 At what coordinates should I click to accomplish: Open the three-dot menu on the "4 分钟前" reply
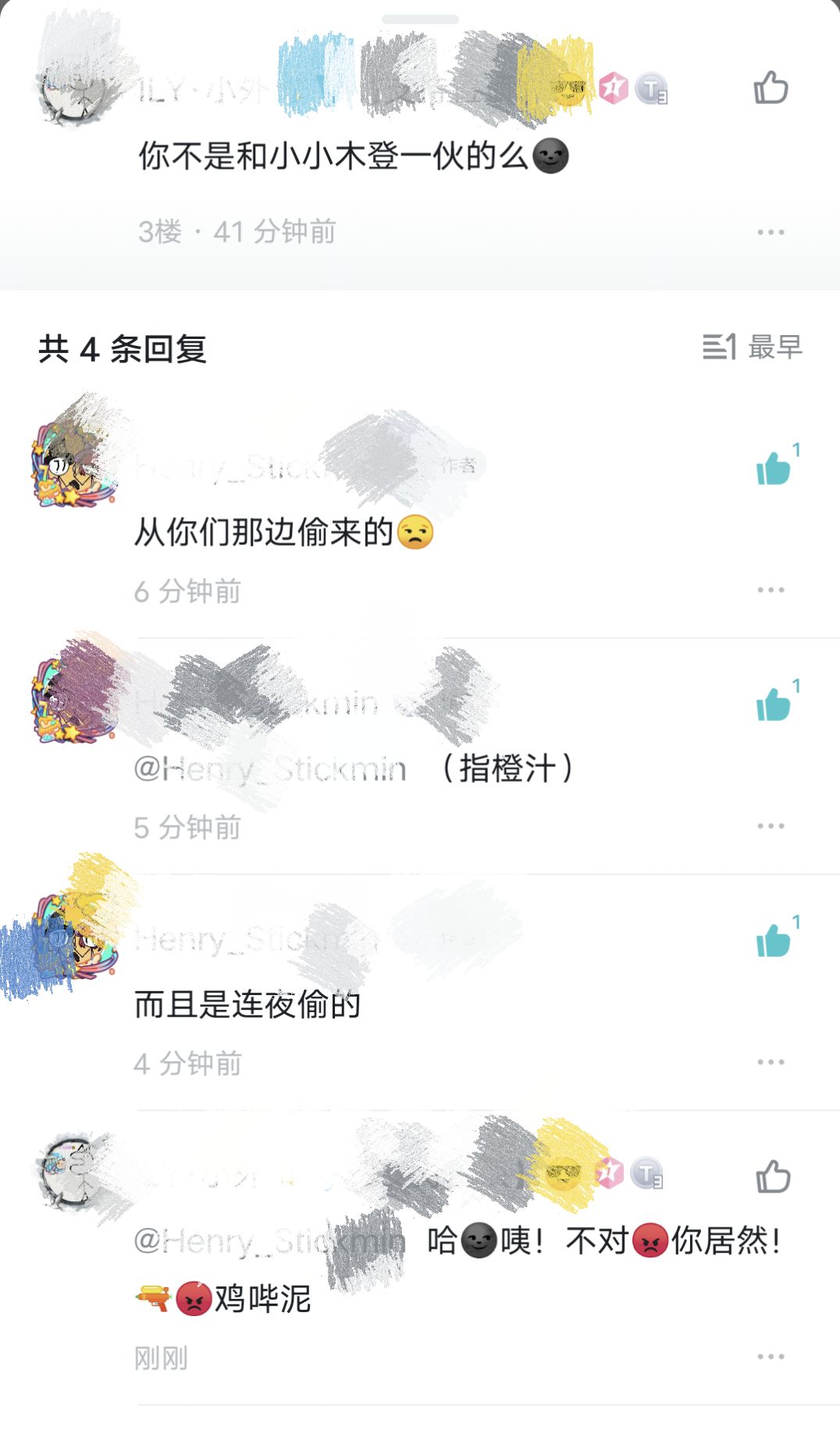(769, 1060)
